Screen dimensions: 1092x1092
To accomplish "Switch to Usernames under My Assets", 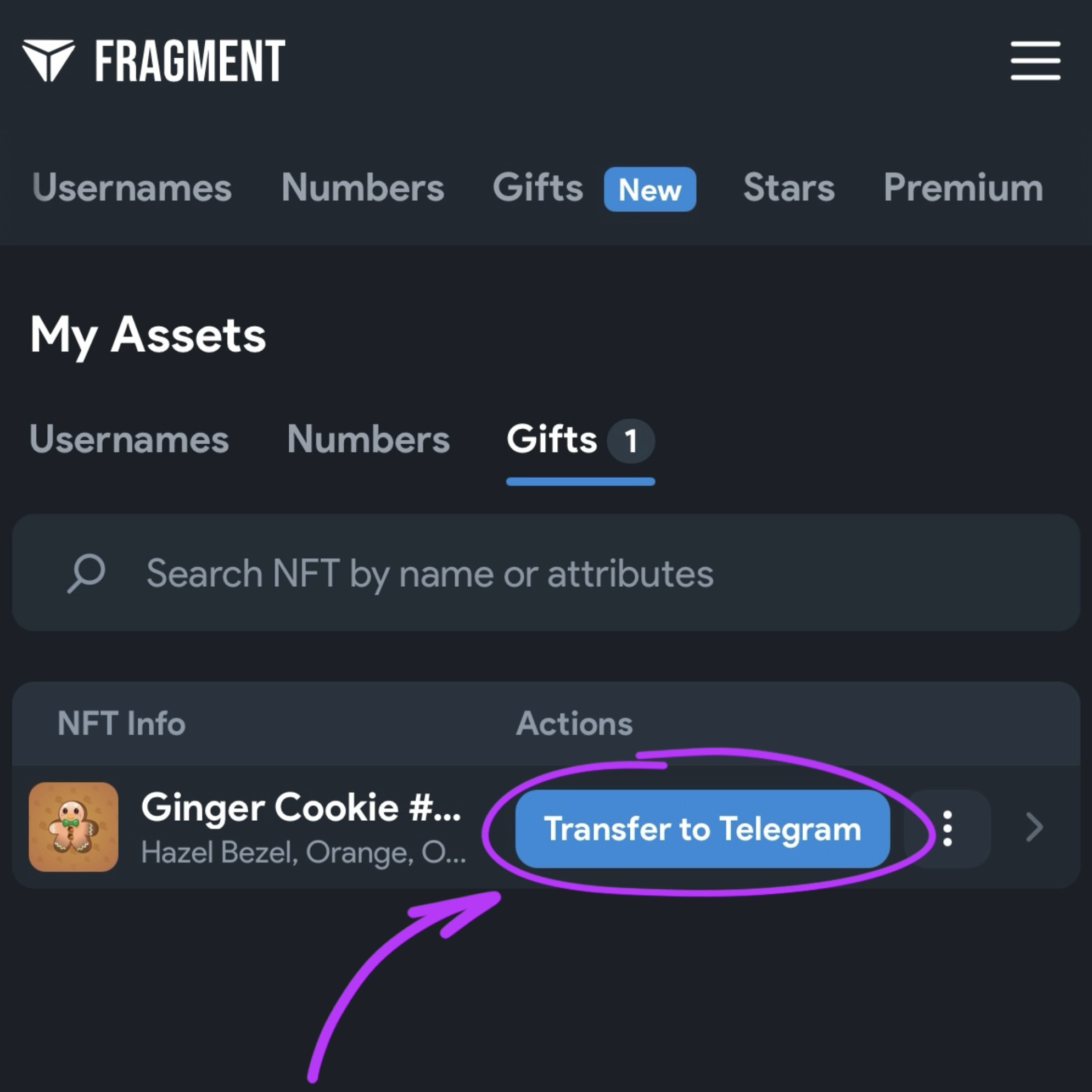I will pos(129,439).
